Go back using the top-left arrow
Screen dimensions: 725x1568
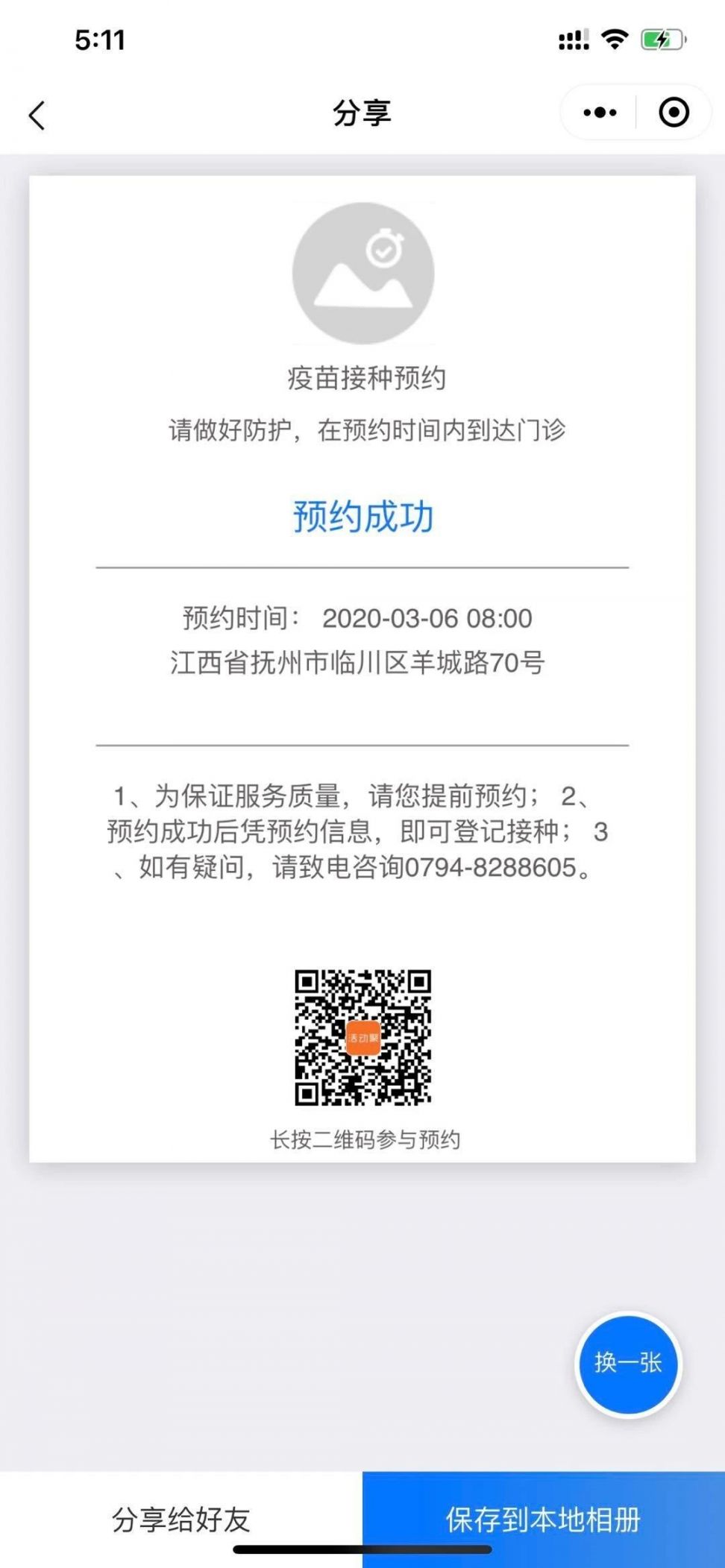tap(37, 116)
